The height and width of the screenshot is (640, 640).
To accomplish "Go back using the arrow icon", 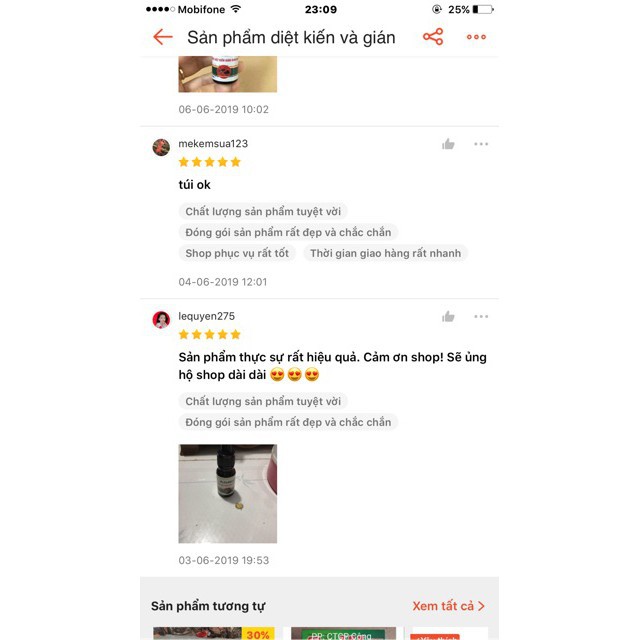I will coord(163,37).
